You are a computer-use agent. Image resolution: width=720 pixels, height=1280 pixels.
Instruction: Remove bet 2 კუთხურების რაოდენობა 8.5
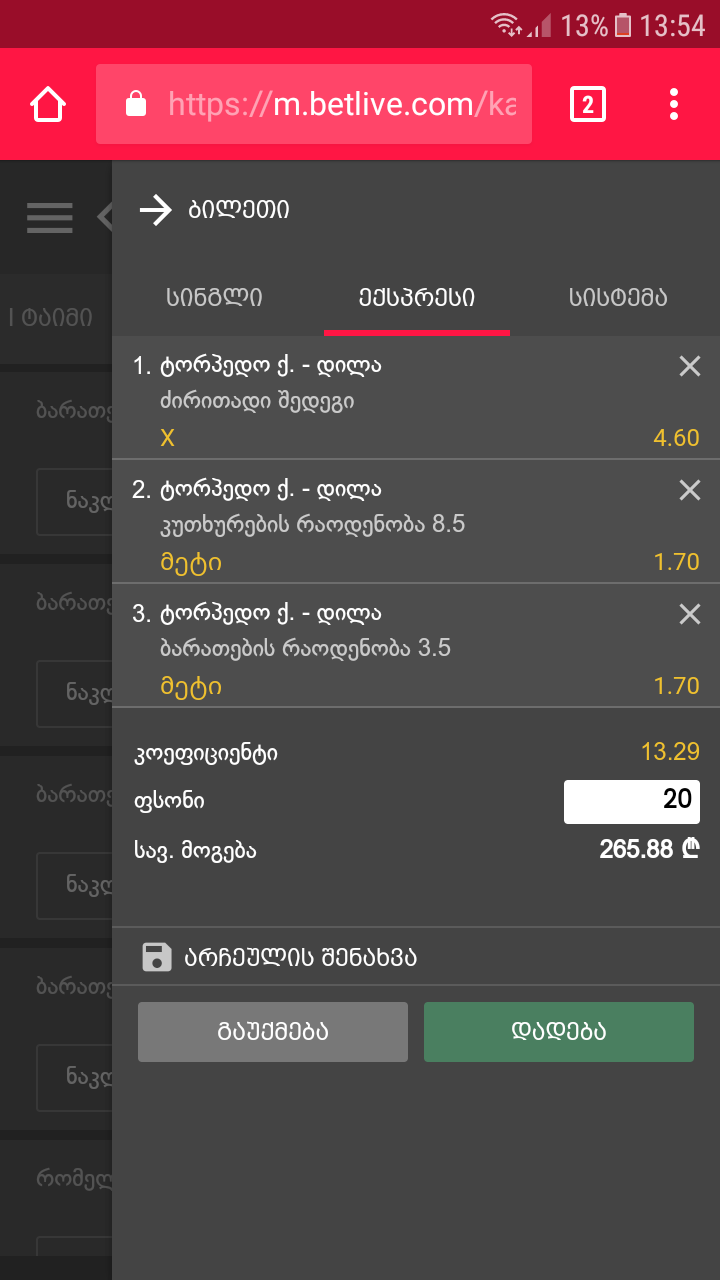[690, 490]
